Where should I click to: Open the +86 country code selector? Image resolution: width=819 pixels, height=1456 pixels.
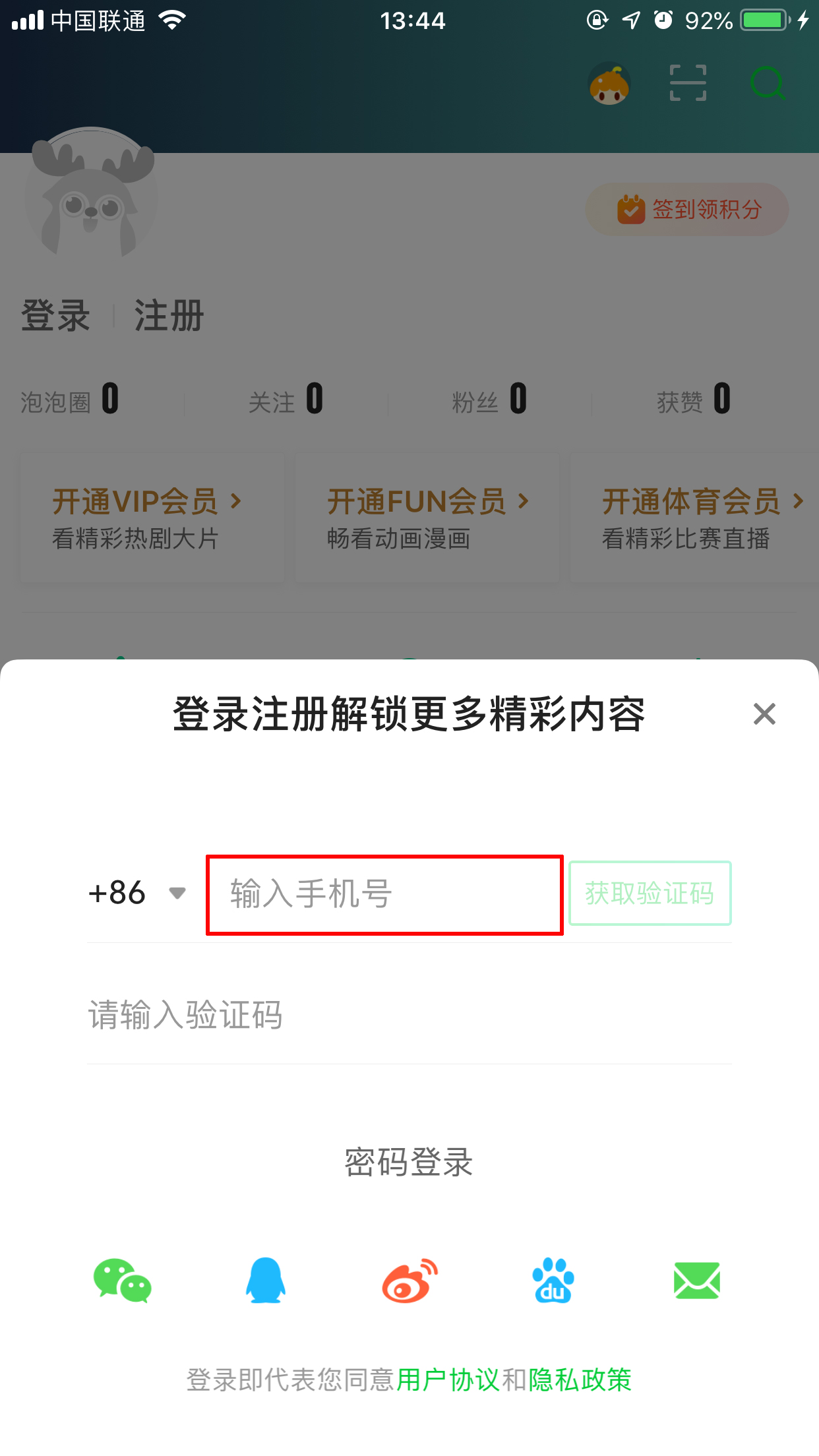pos(135,894)
